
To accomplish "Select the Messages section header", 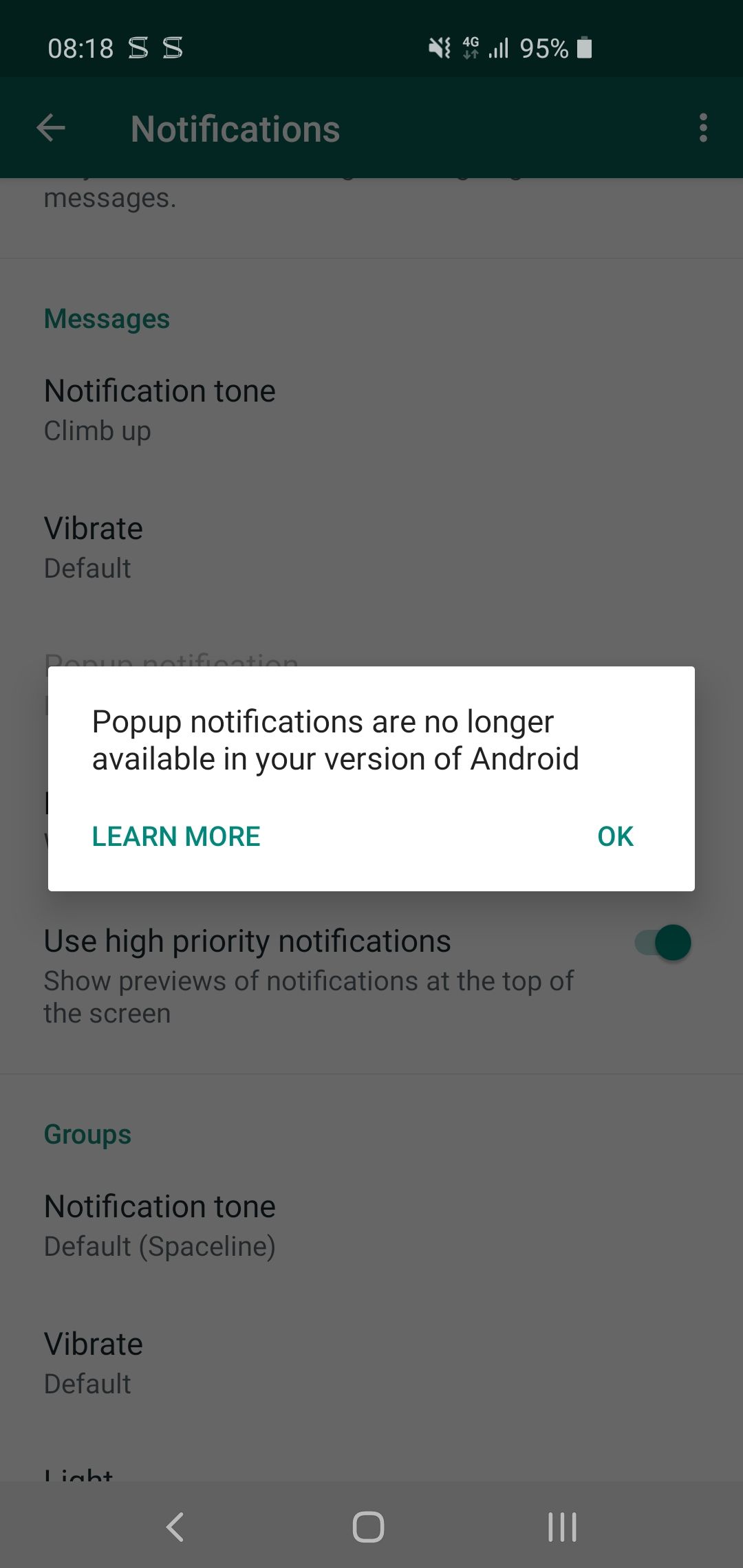I will (107, 318).
